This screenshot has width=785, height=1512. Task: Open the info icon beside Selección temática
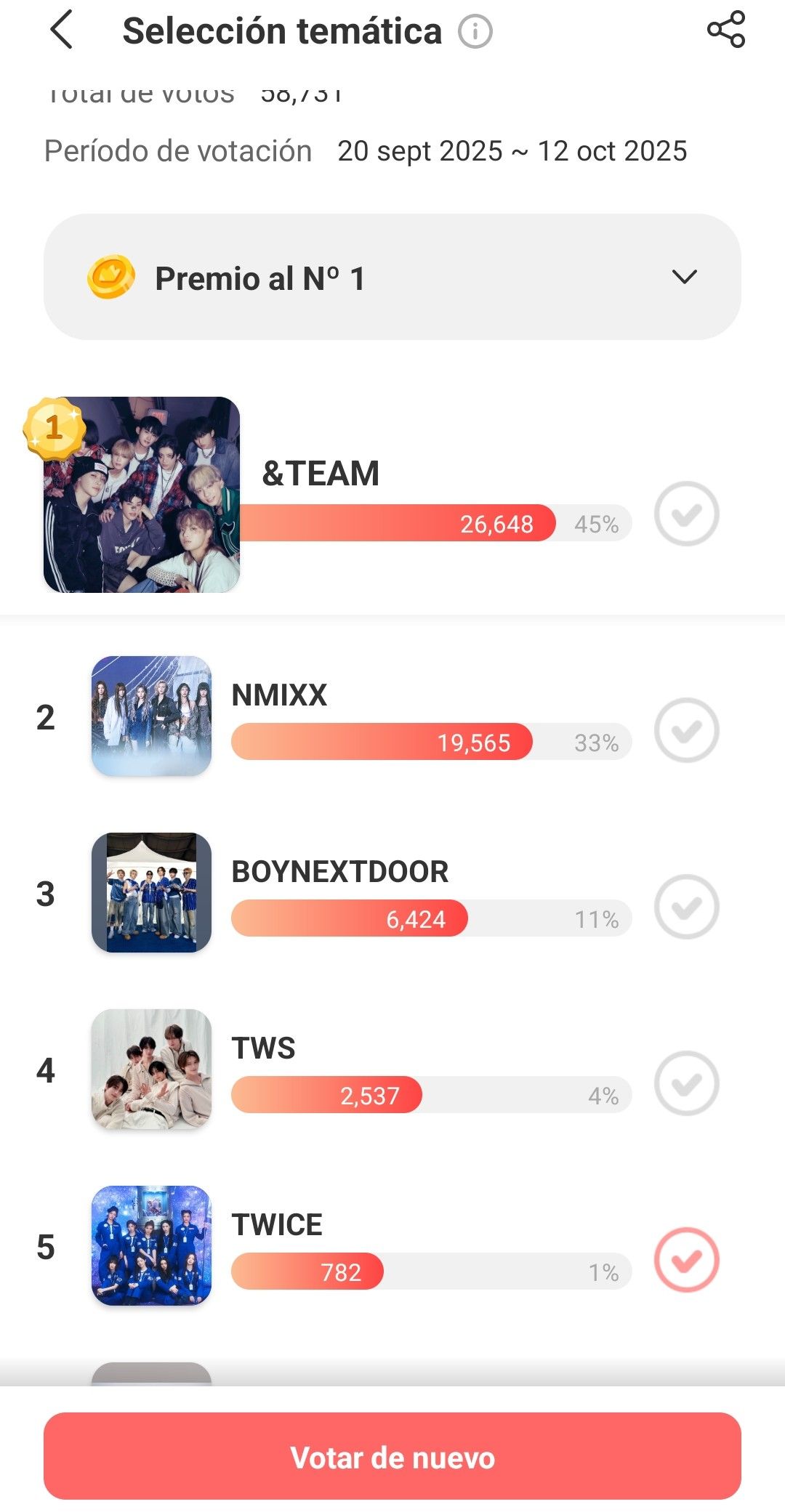click(475, 32)
